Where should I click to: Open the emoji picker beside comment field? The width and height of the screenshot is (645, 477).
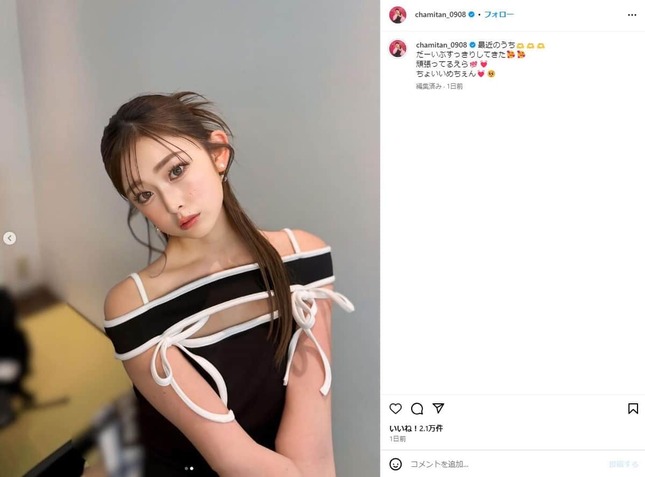pyautogui.click(x=396, y=464)
